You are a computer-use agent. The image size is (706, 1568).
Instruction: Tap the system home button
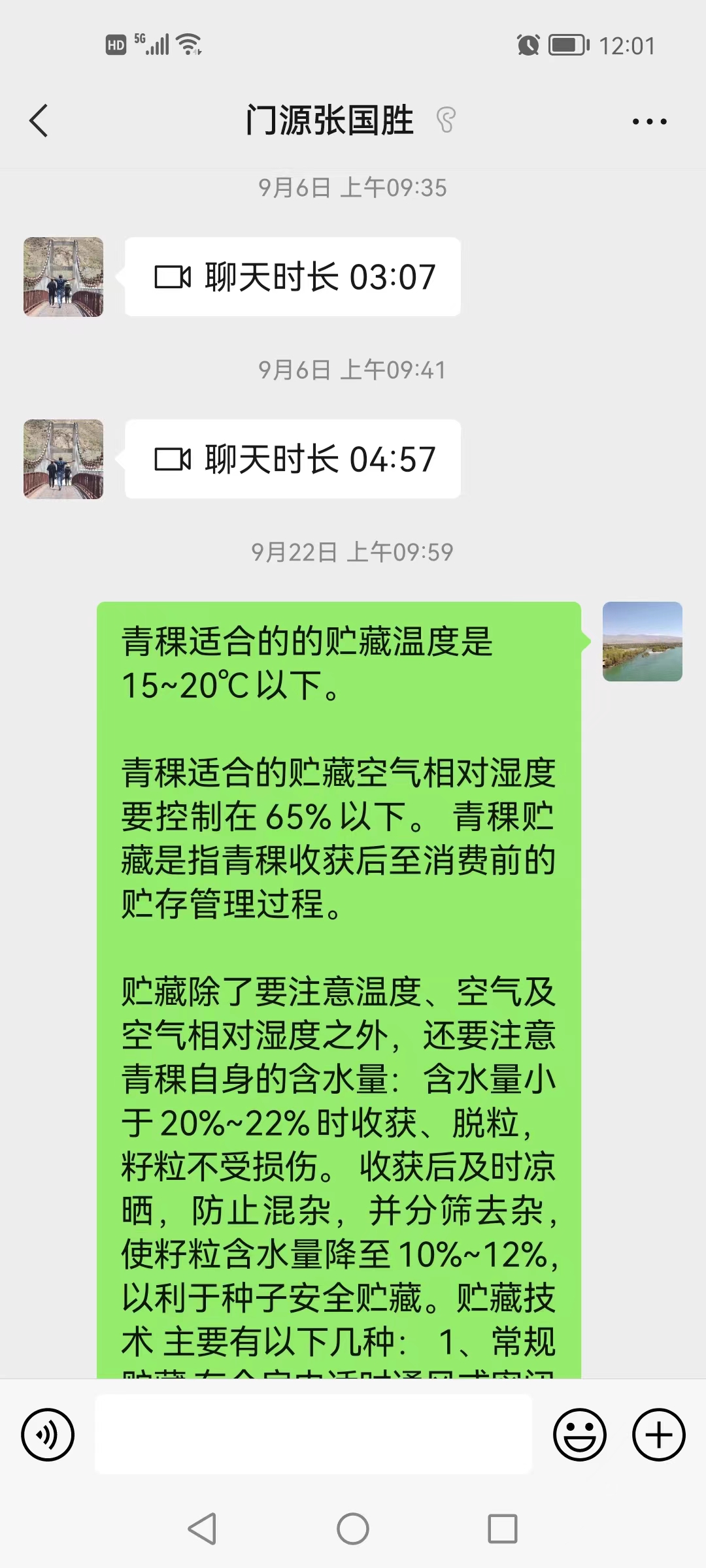(353, 1529)
